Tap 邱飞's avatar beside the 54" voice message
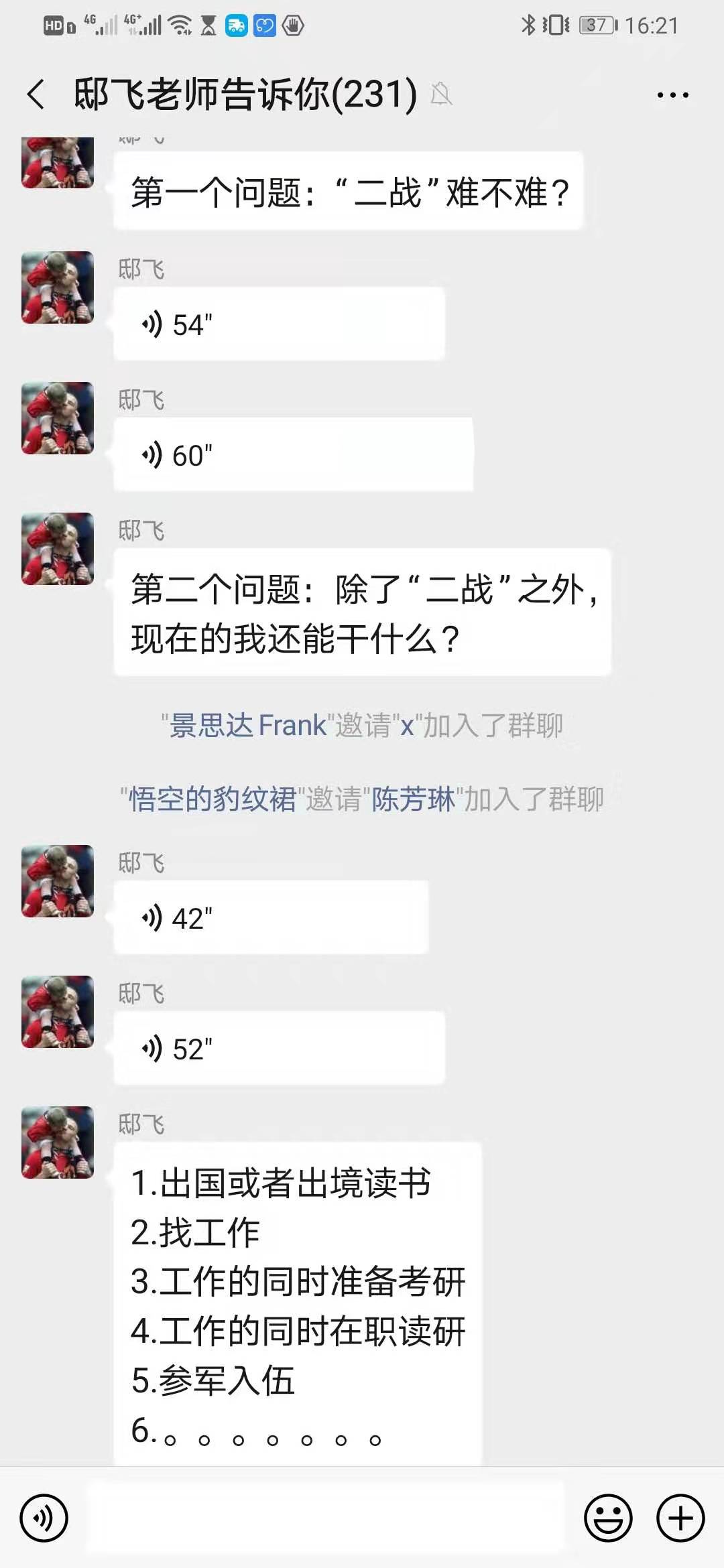 tap(58, 287)
